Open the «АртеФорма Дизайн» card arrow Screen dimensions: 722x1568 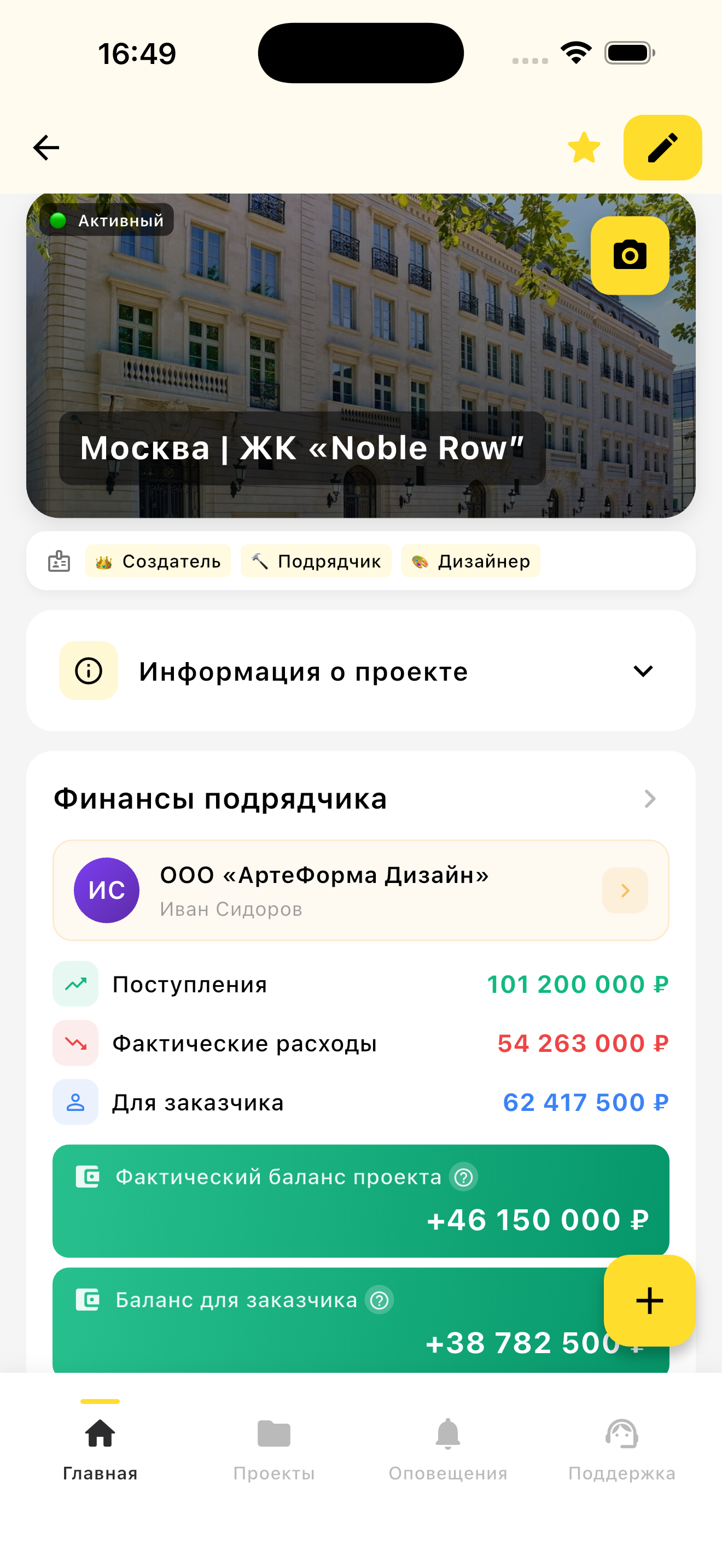[625, 890]
